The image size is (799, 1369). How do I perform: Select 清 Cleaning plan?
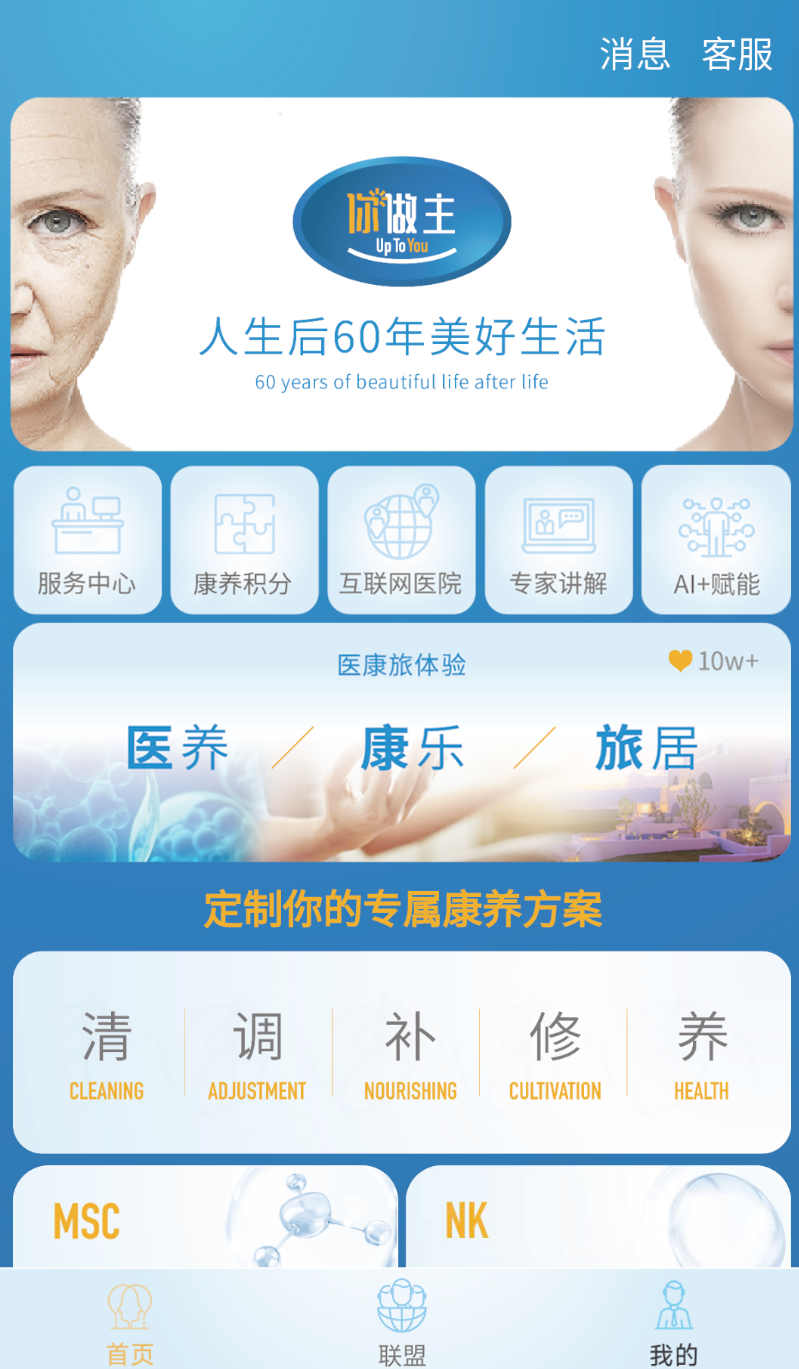click(106, 1055)
